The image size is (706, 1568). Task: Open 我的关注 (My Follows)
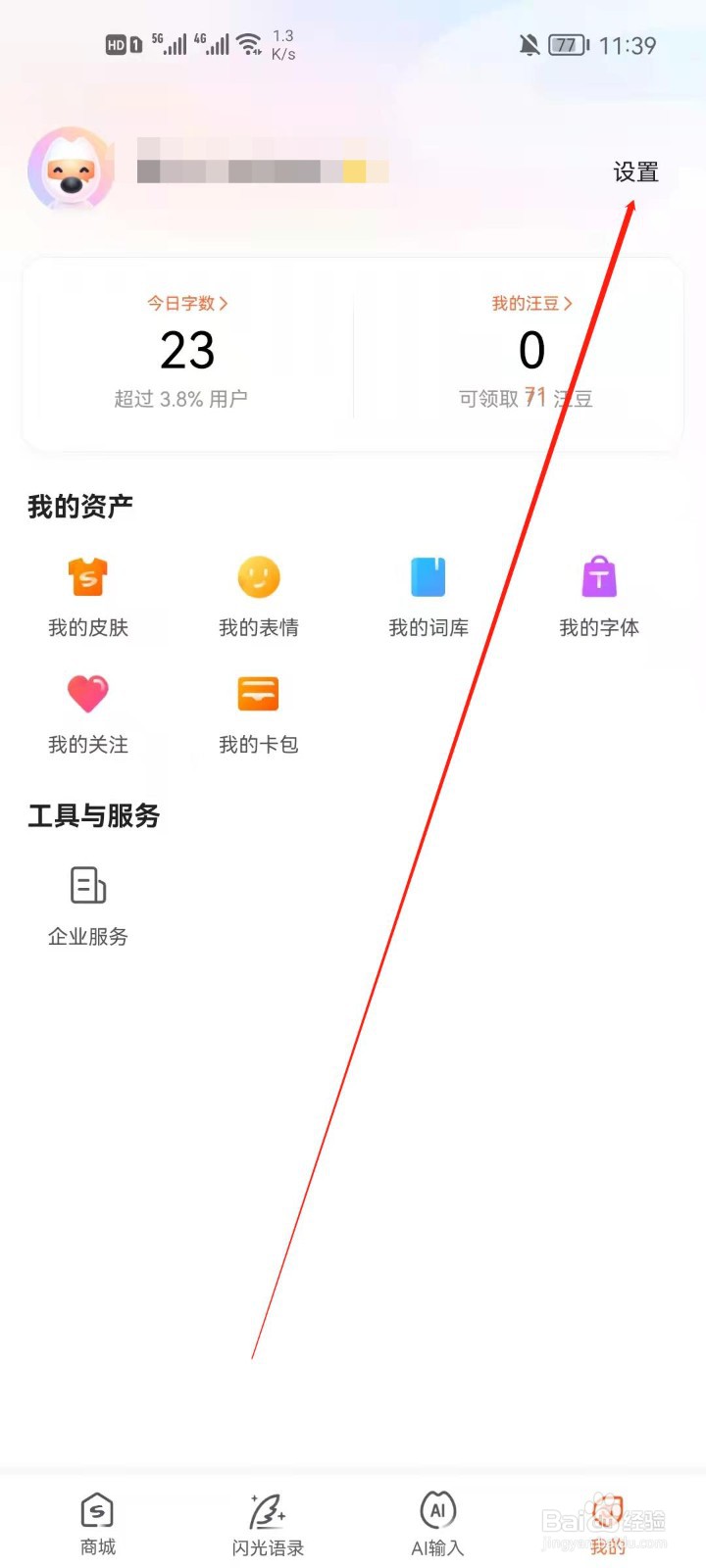coord(87,713)
